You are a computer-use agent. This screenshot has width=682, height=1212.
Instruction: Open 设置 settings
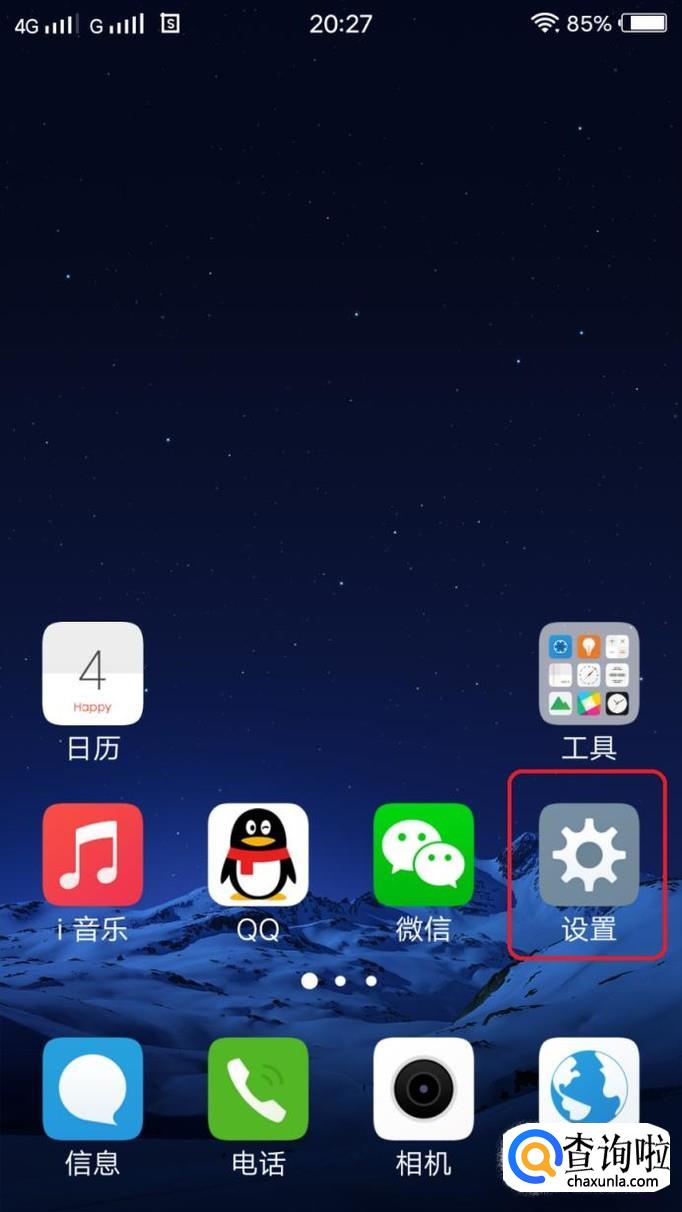[588, 854]
